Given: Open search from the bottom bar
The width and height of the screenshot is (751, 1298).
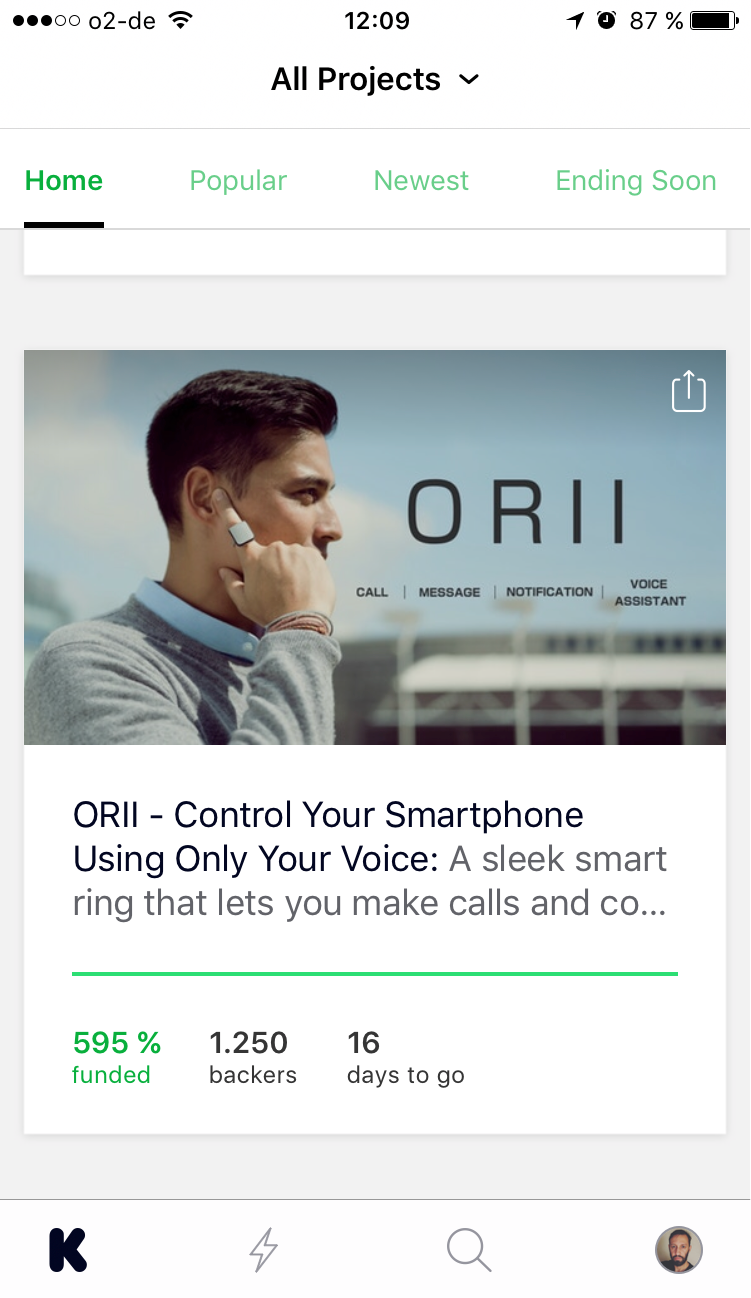Looking at the screenshot, I should [468, 1250].
